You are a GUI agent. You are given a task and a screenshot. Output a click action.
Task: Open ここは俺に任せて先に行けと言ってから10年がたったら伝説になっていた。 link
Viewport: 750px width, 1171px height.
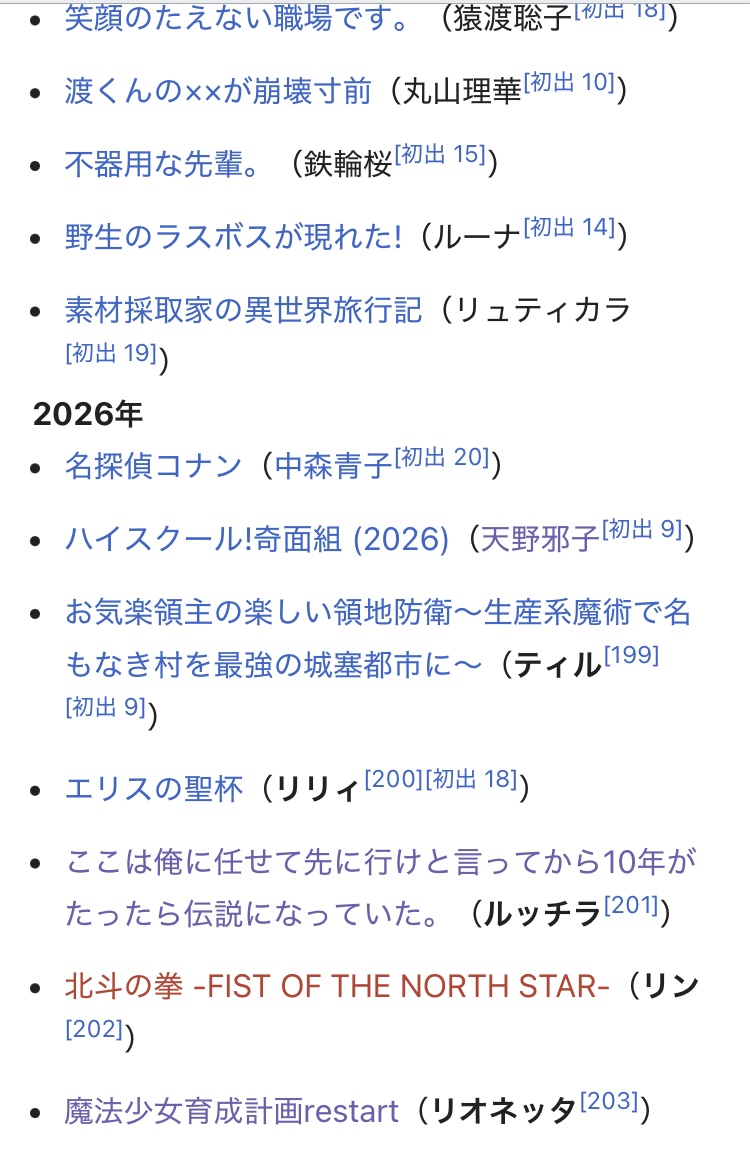382,861
